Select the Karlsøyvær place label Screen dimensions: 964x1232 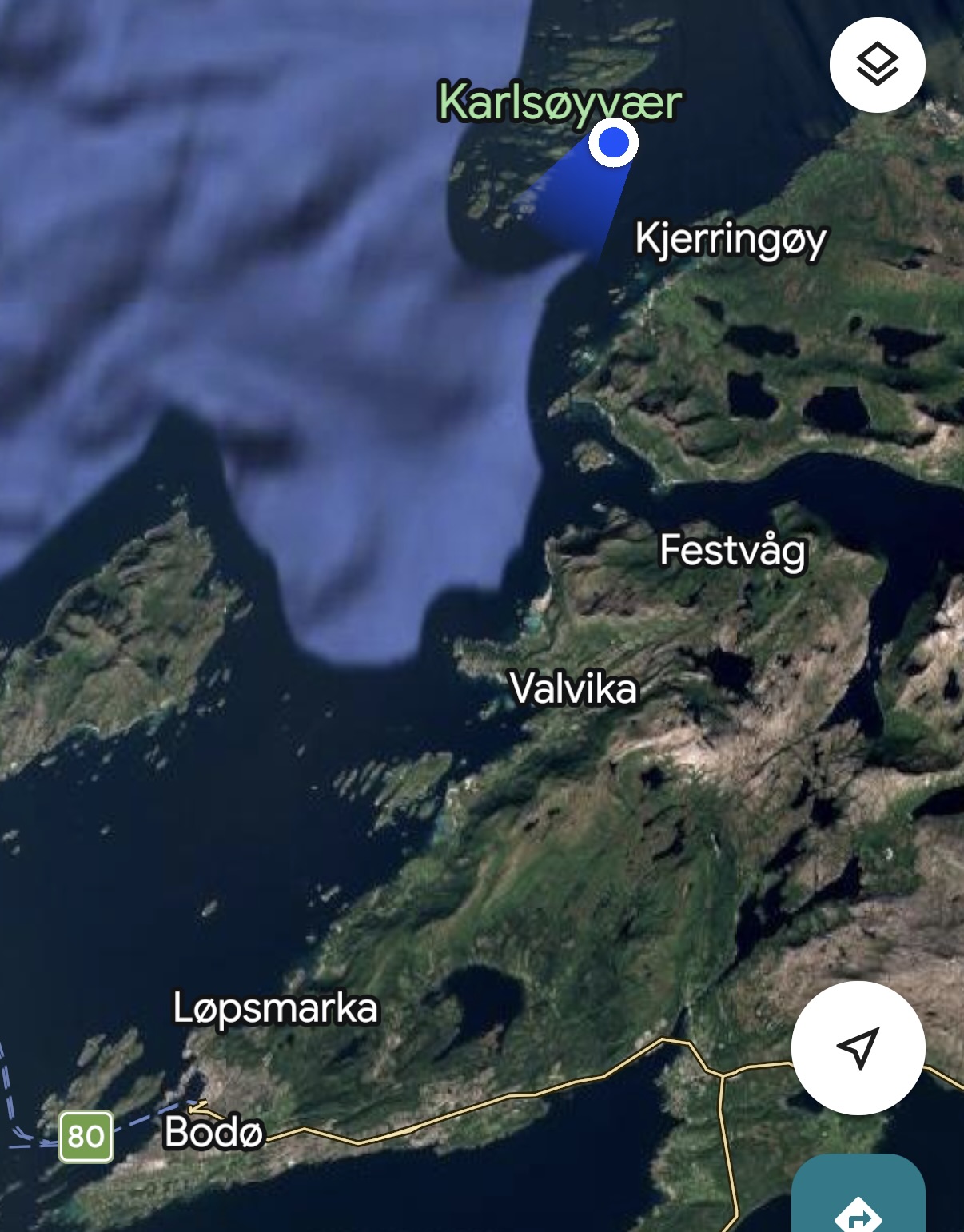(x=560, y=102)
